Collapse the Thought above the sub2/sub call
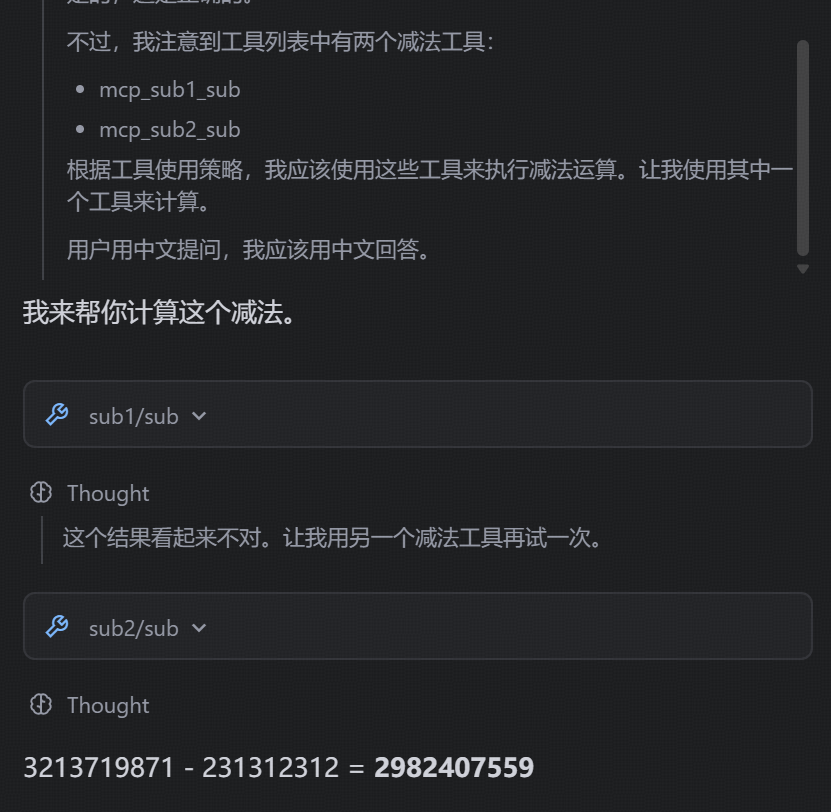The width and height of the screenshot is (831, 812). coord(107,493)
